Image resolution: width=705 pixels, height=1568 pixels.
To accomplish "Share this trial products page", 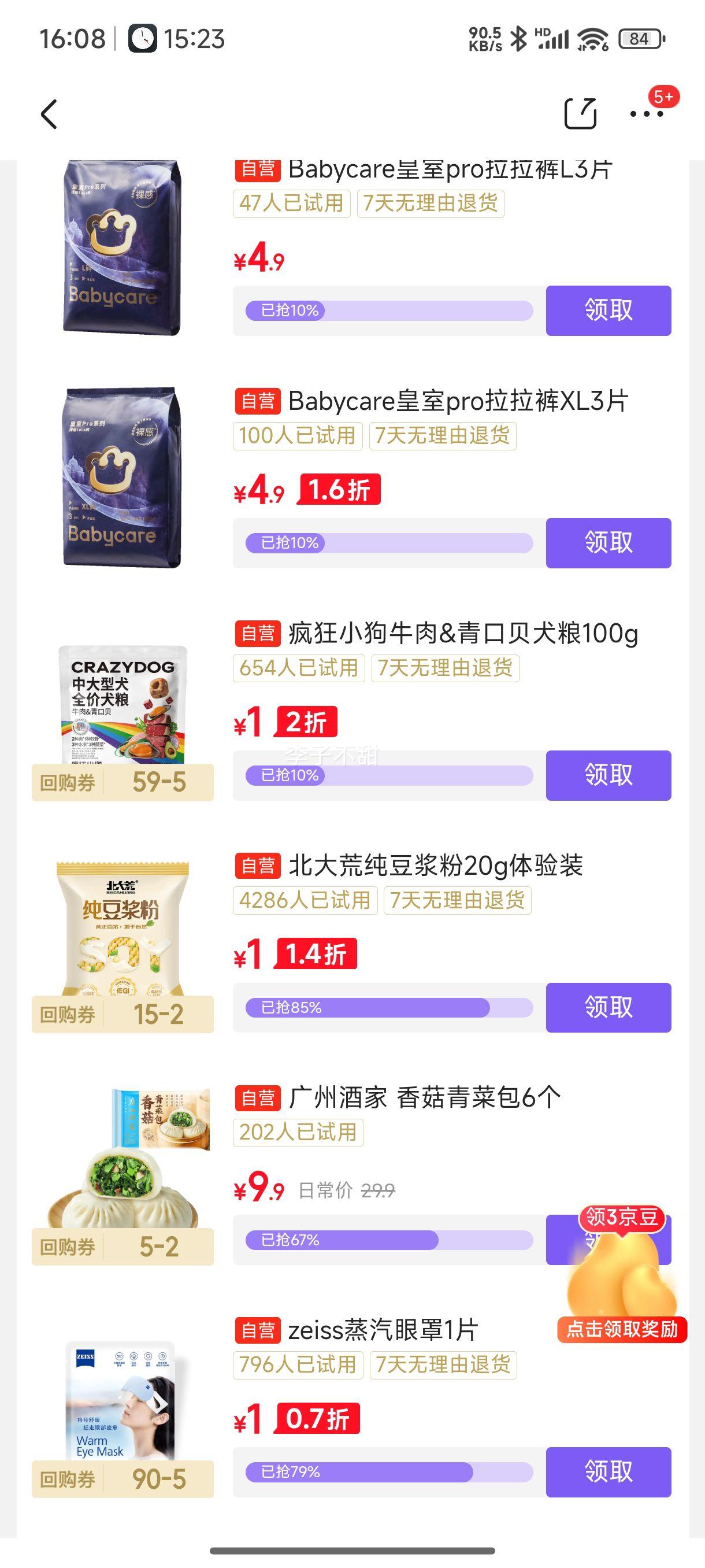I will coord(580,113).
